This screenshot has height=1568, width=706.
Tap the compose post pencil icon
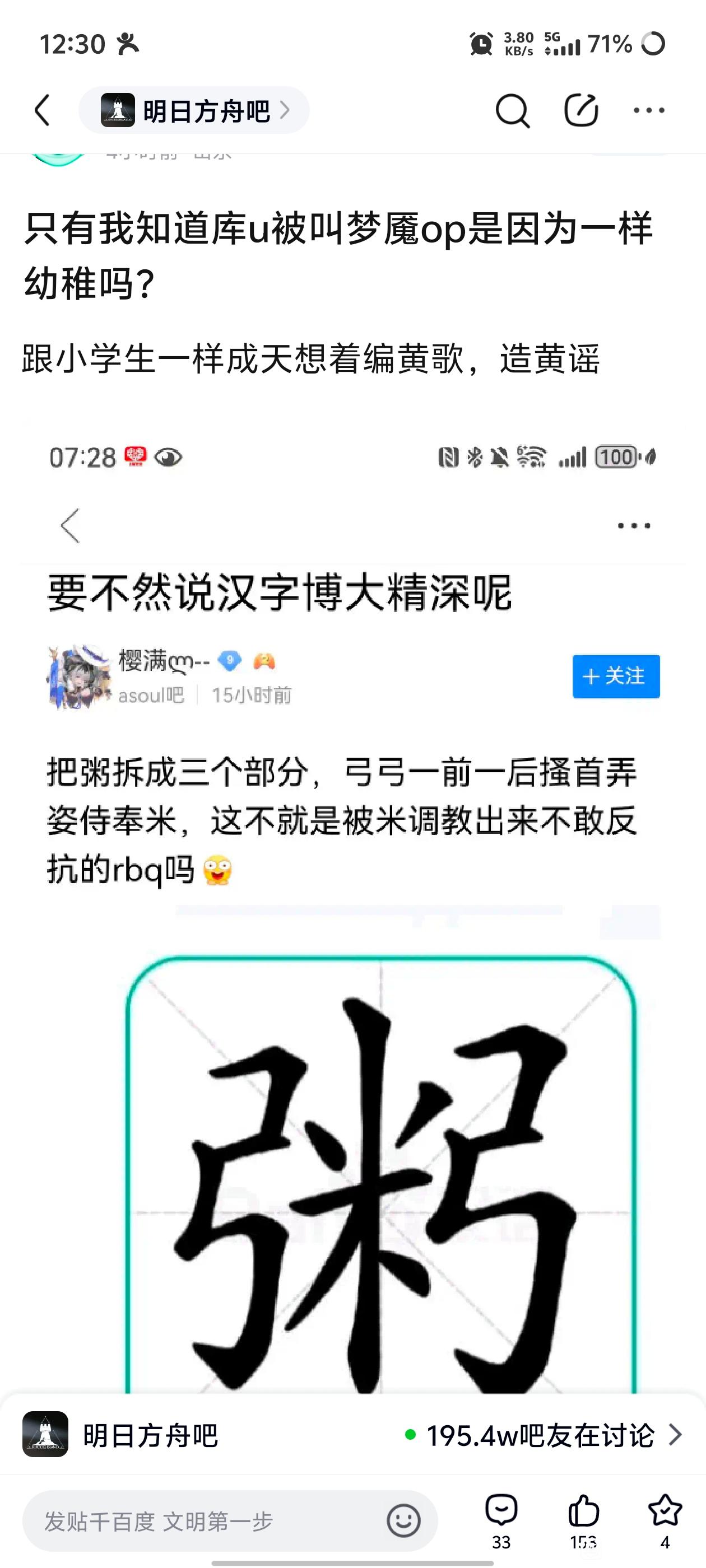581,111
